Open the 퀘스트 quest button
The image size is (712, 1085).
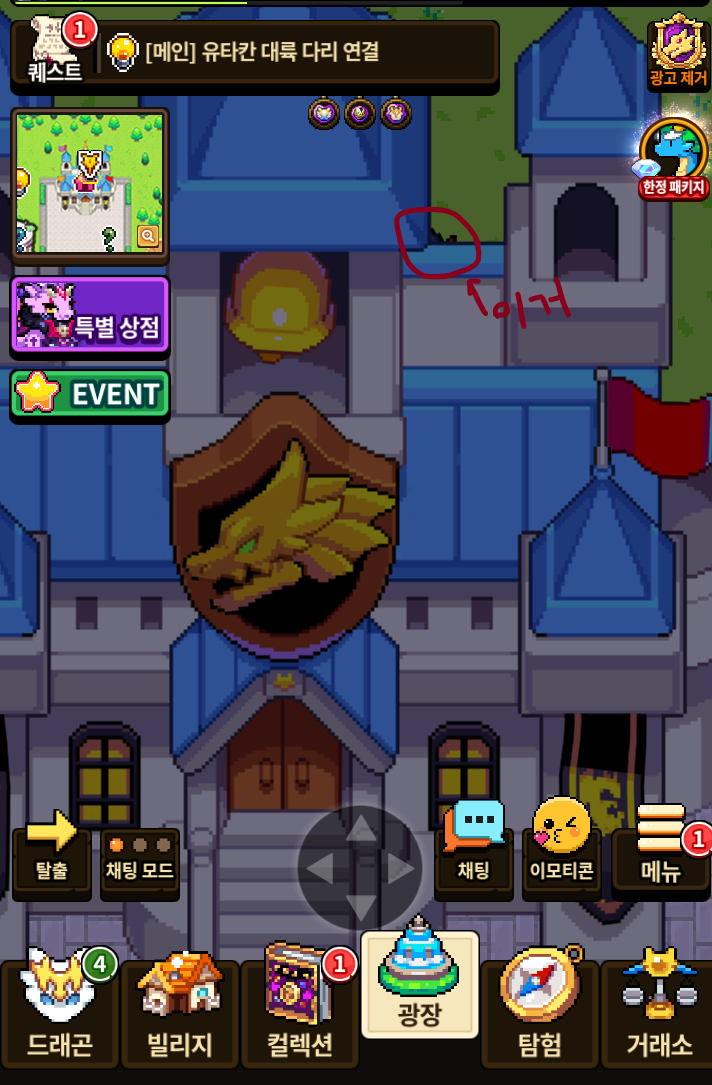(55, 50)
